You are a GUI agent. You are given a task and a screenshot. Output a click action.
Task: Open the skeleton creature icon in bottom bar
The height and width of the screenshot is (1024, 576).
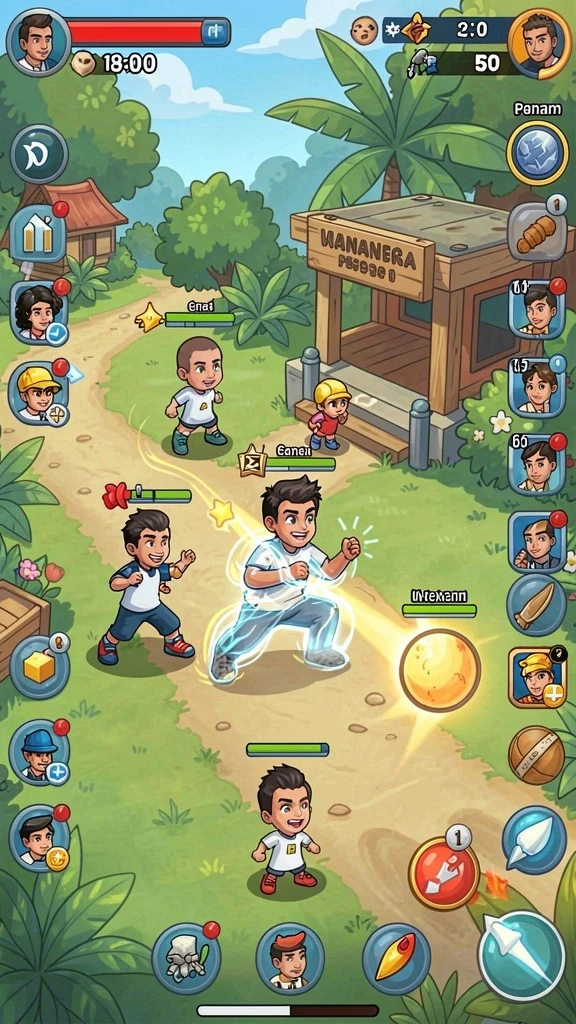coord(186,959)
